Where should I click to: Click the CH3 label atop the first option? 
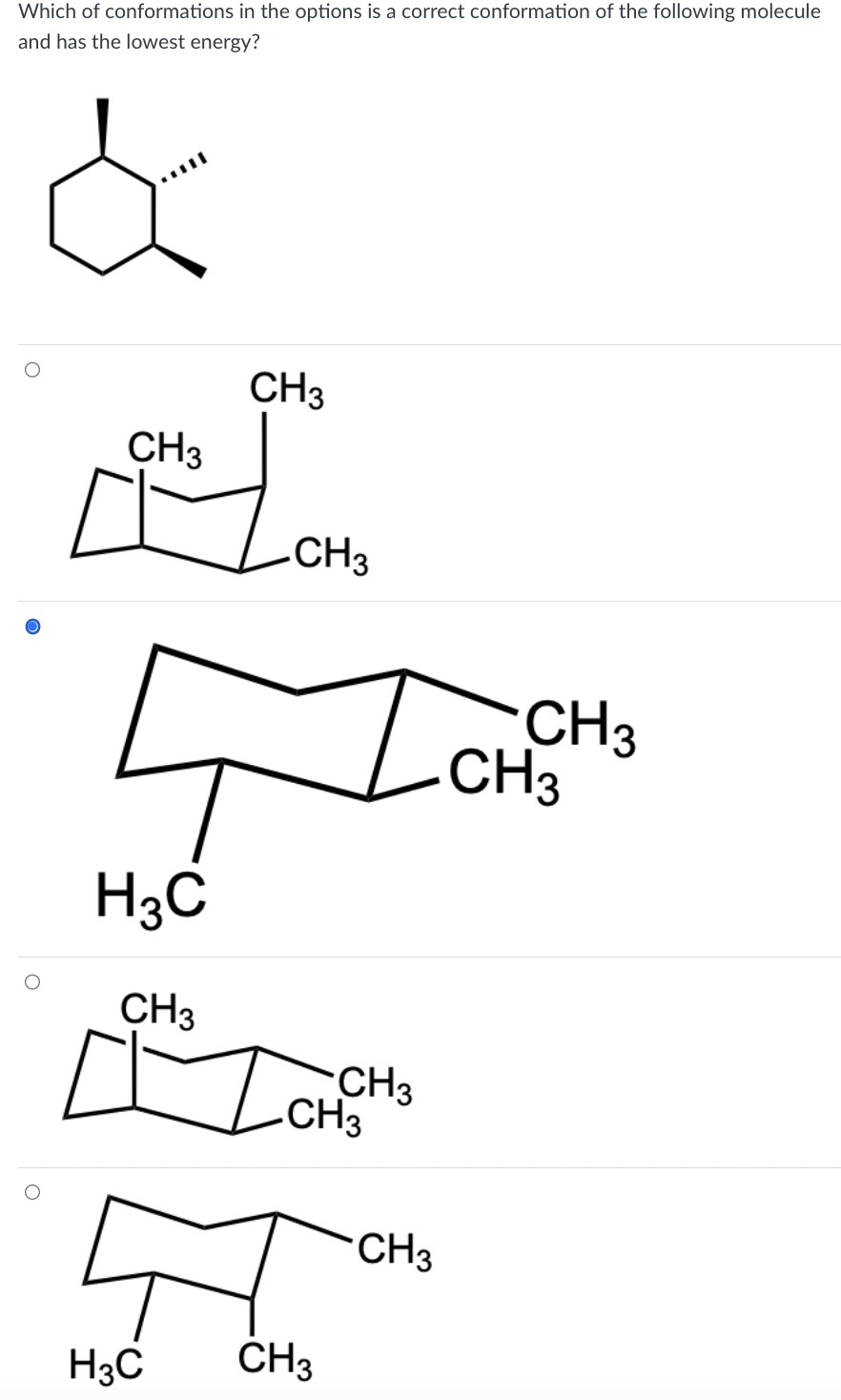[x=286, y=388]
